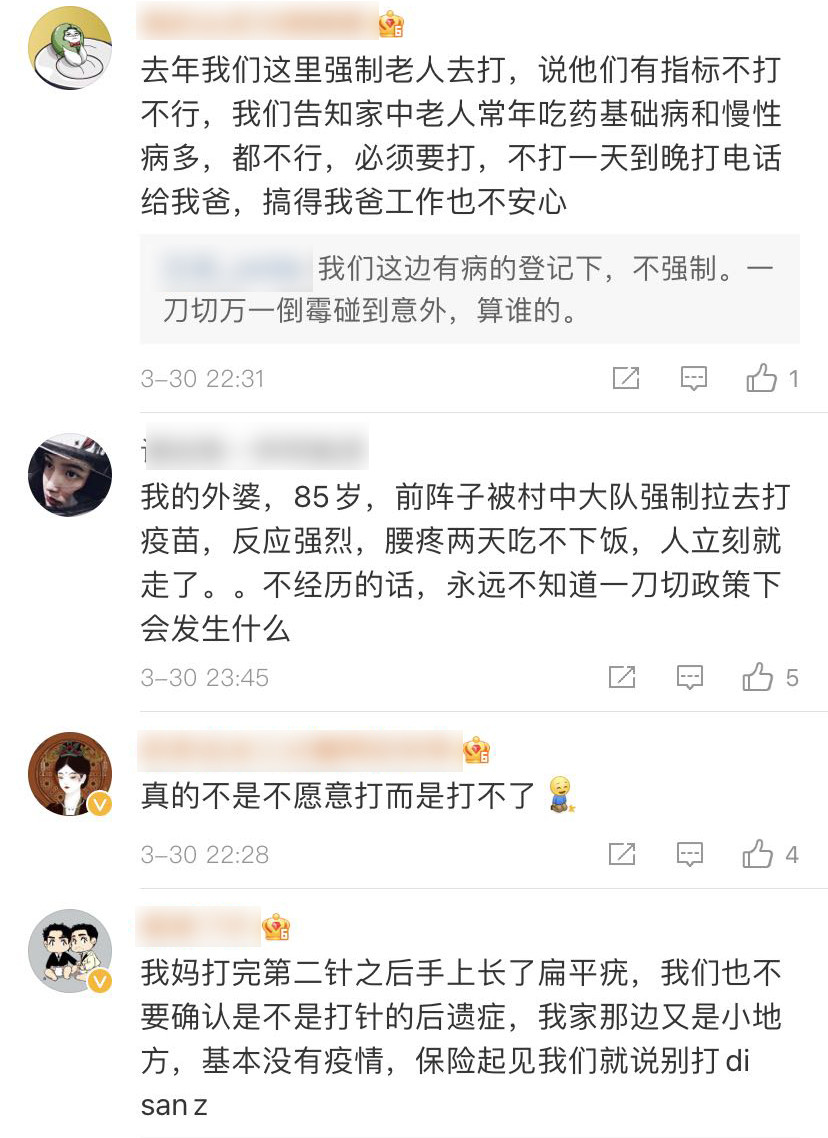The width and height of the screenshot is (828, 1138).
Task: Reply to the comment posted at 3-30 22:31
Action: pos(693,378)
